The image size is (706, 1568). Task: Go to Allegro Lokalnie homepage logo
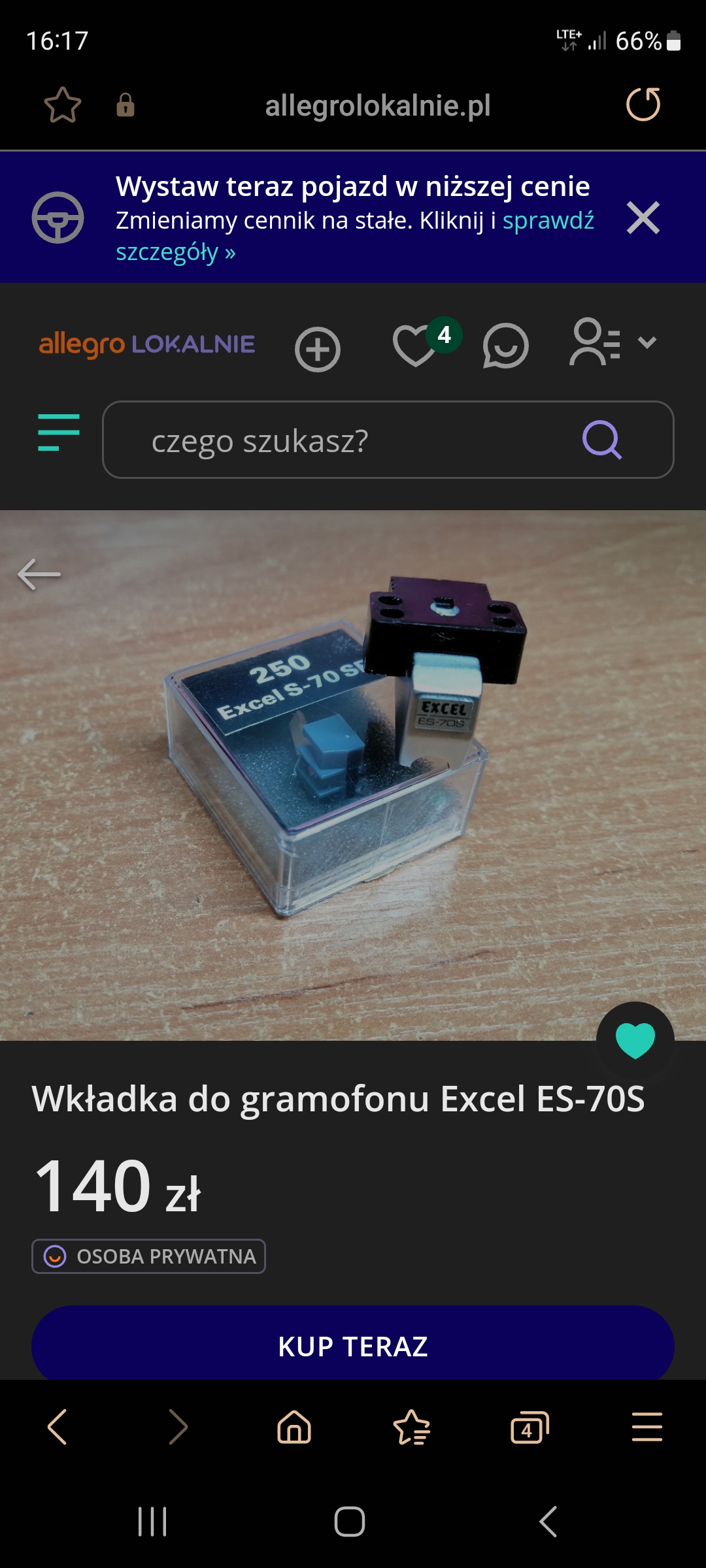pyautogui.click(x=147, y=344)
